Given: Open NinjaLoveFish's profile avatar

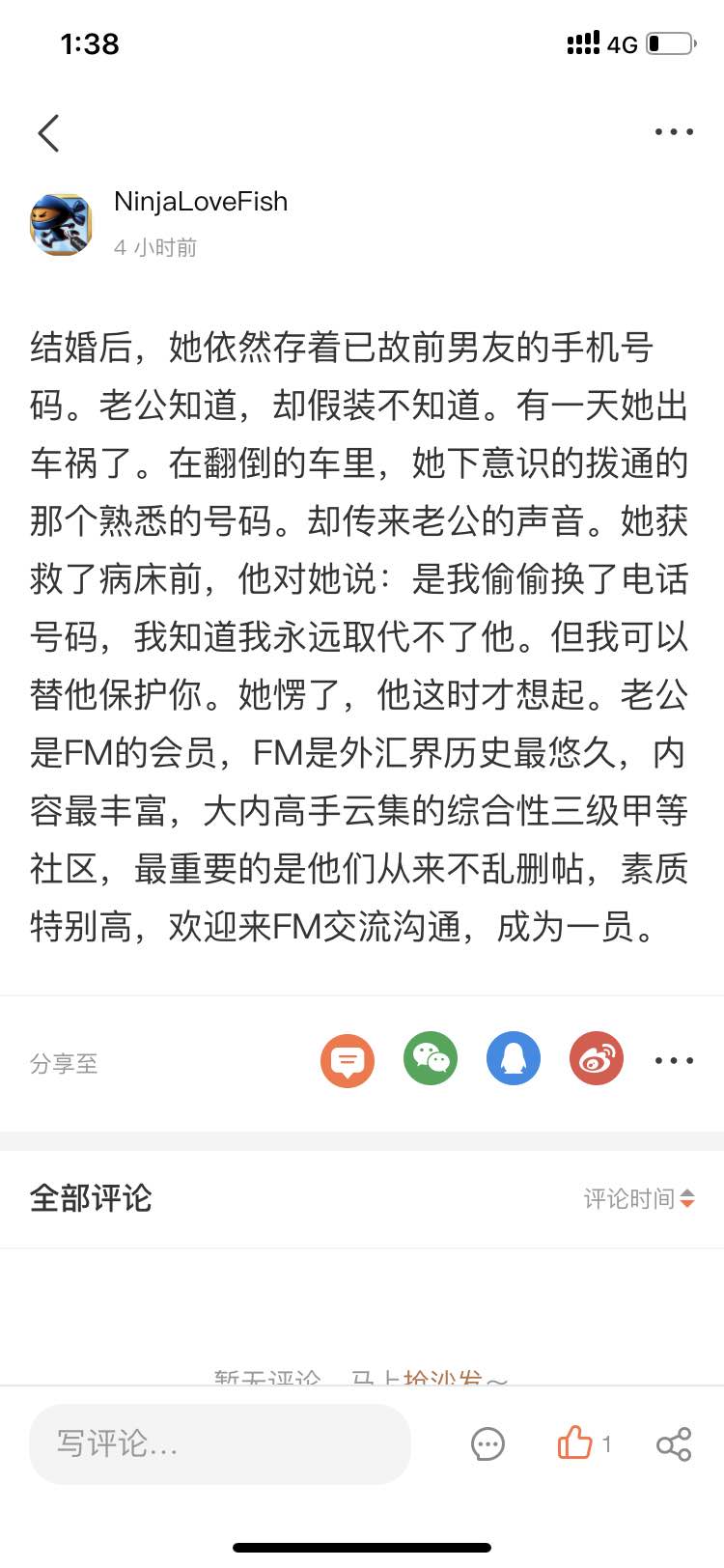Looking at the screenshot, I should 61,224.
